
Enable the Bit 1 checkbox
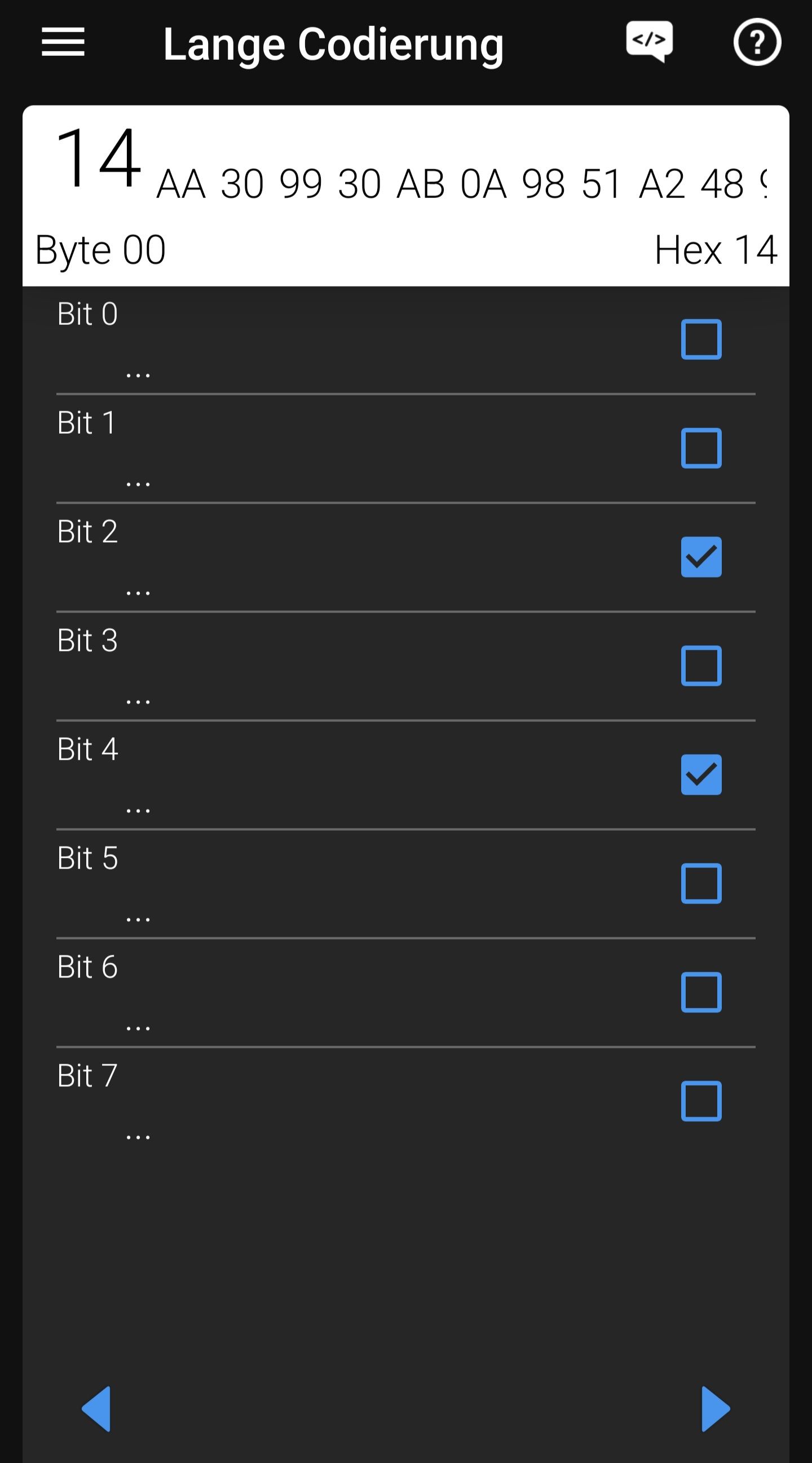click(x=701, y=448)
